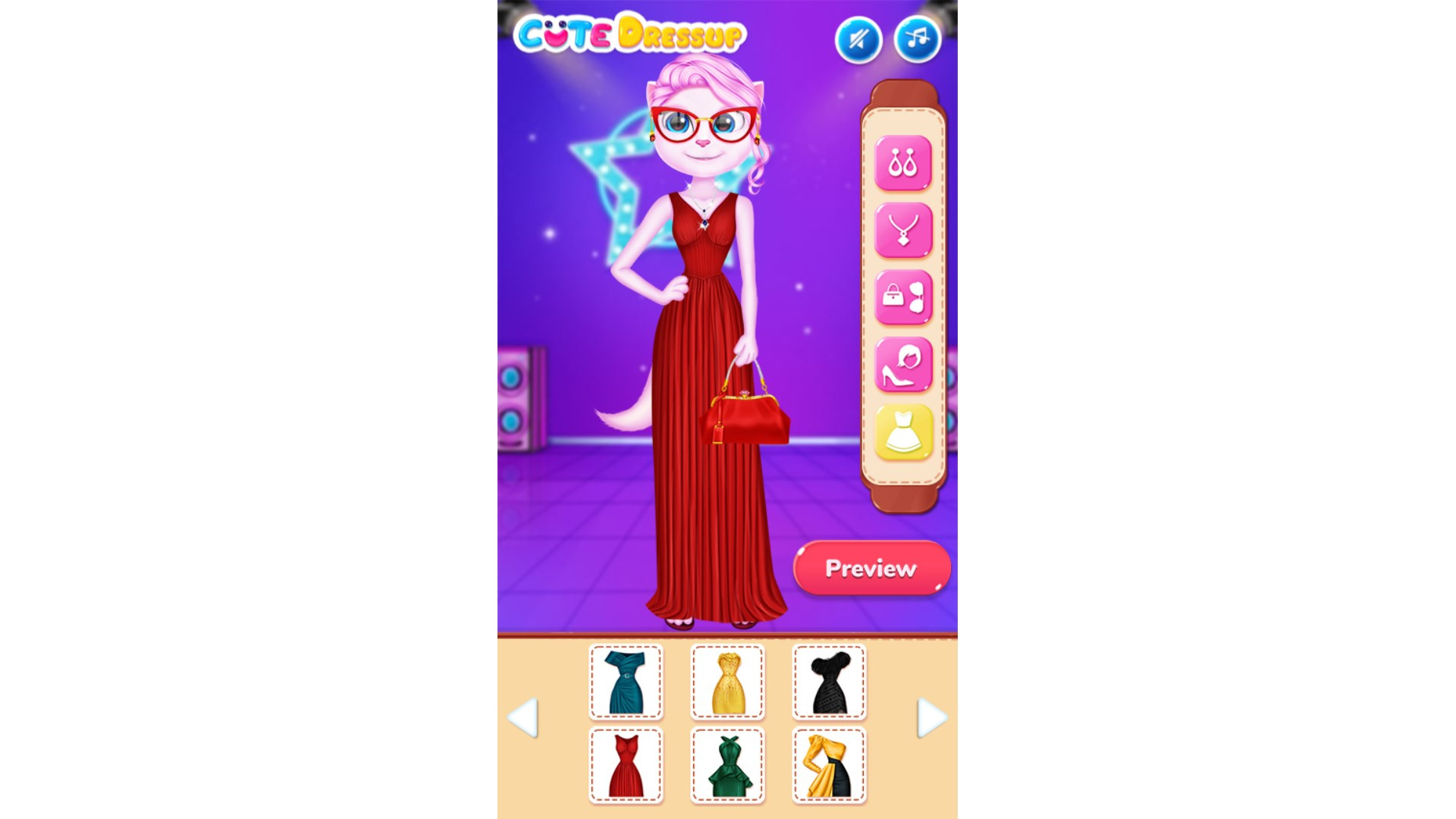Tap the Preview button

(x=871, y=568)
